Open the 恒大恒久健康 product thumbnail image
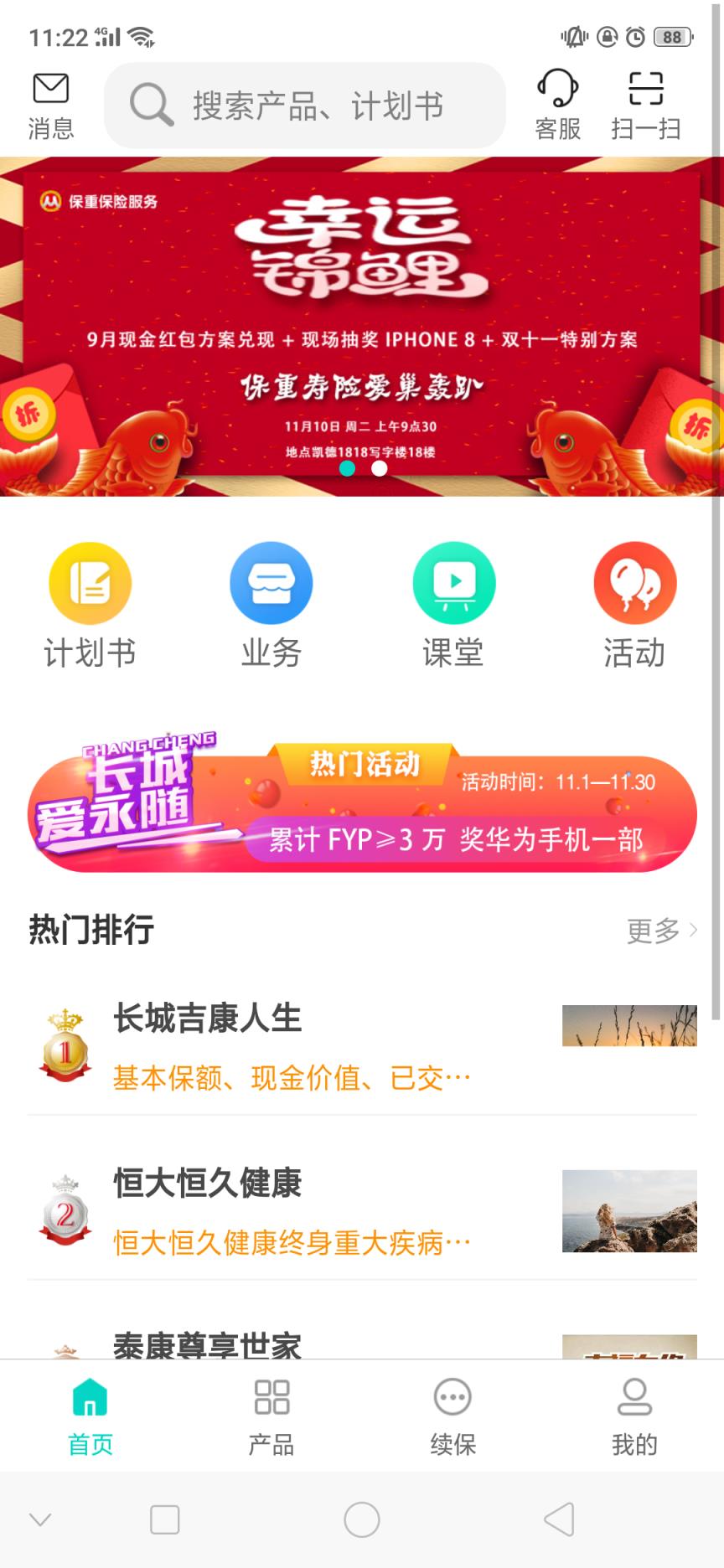The width and height of the screenshot is (724, 1568). click(628, 1211)
